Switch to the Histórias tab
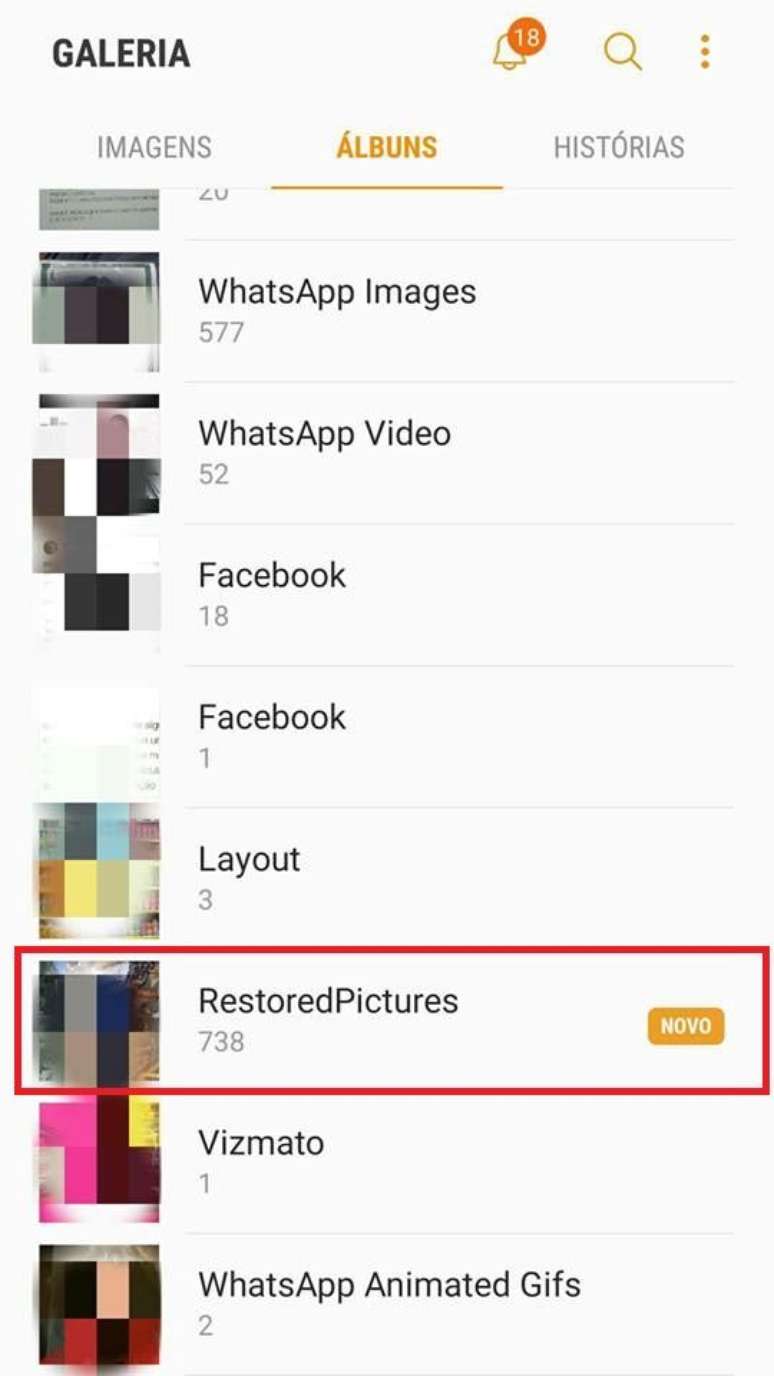The width and height of the screenshot is (774, 1376). tap(619, 147)
